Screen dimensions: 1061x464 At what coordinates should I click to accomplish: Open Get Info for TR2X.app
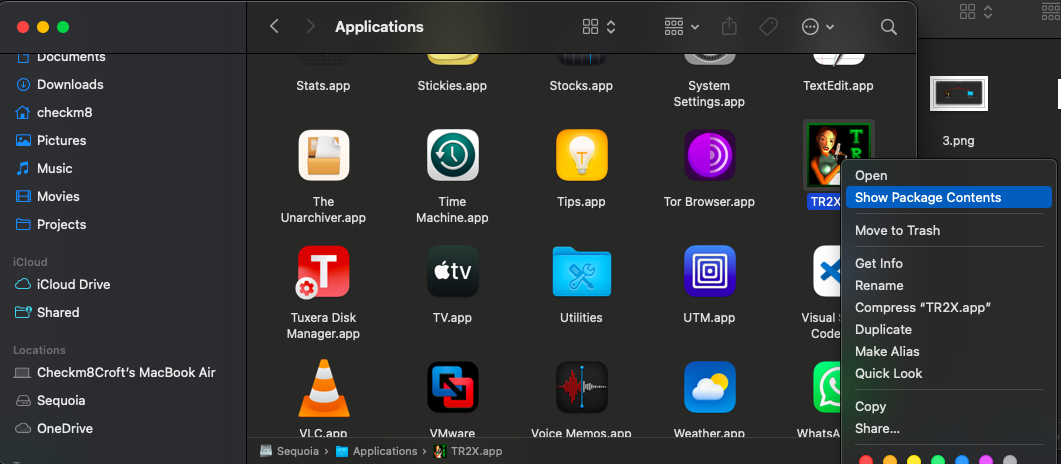tap(878, 263)
